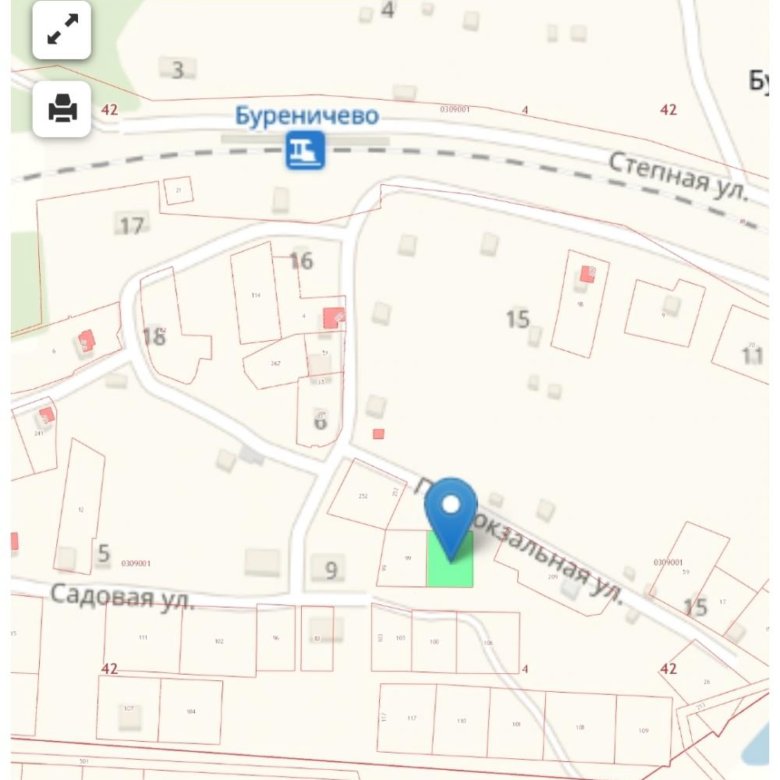Print the map

tap(62, 109)
